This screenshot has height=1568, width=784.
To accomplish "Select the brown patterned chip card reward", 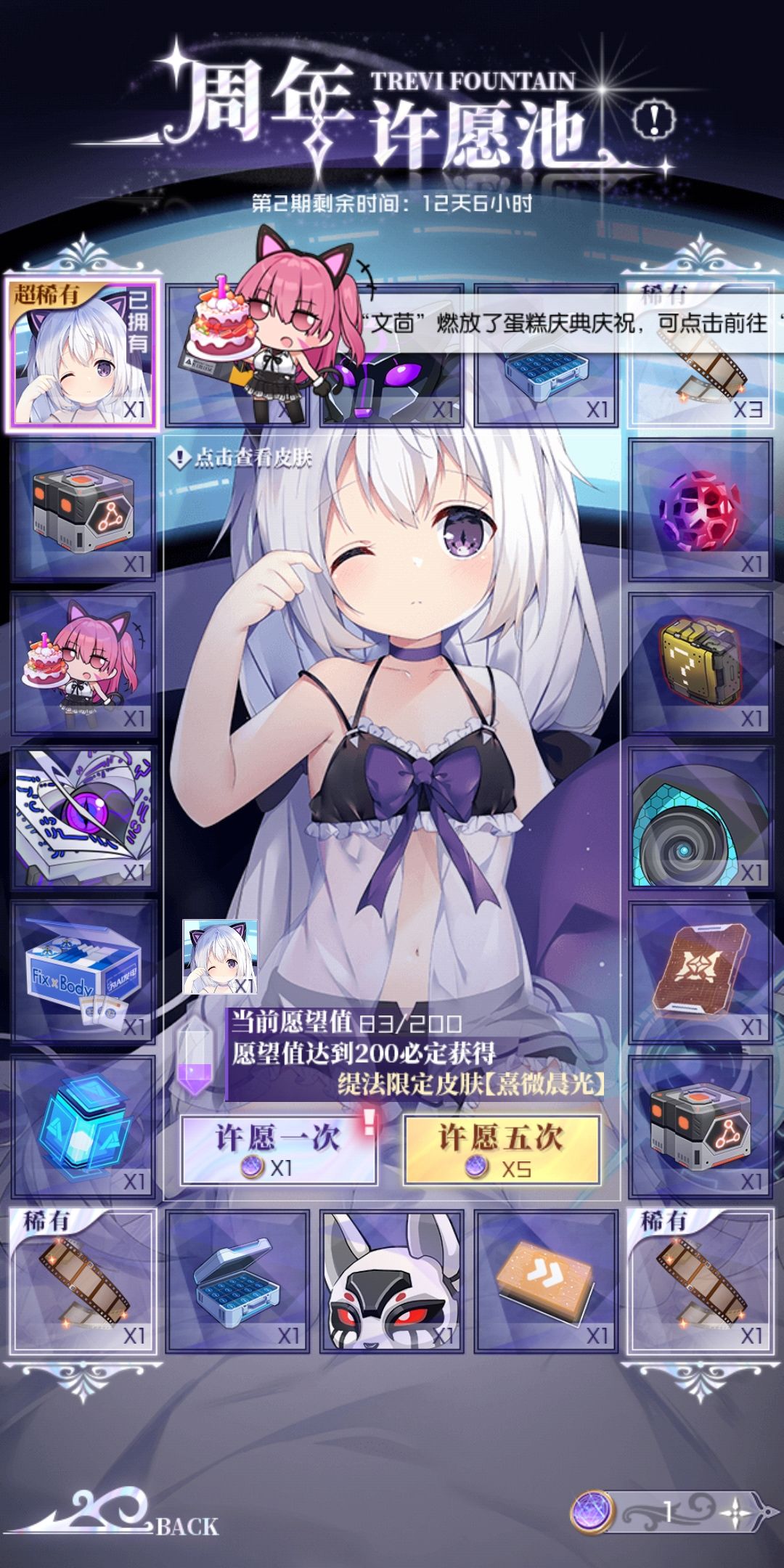I will pyautogui.click(x=701, y=972).
